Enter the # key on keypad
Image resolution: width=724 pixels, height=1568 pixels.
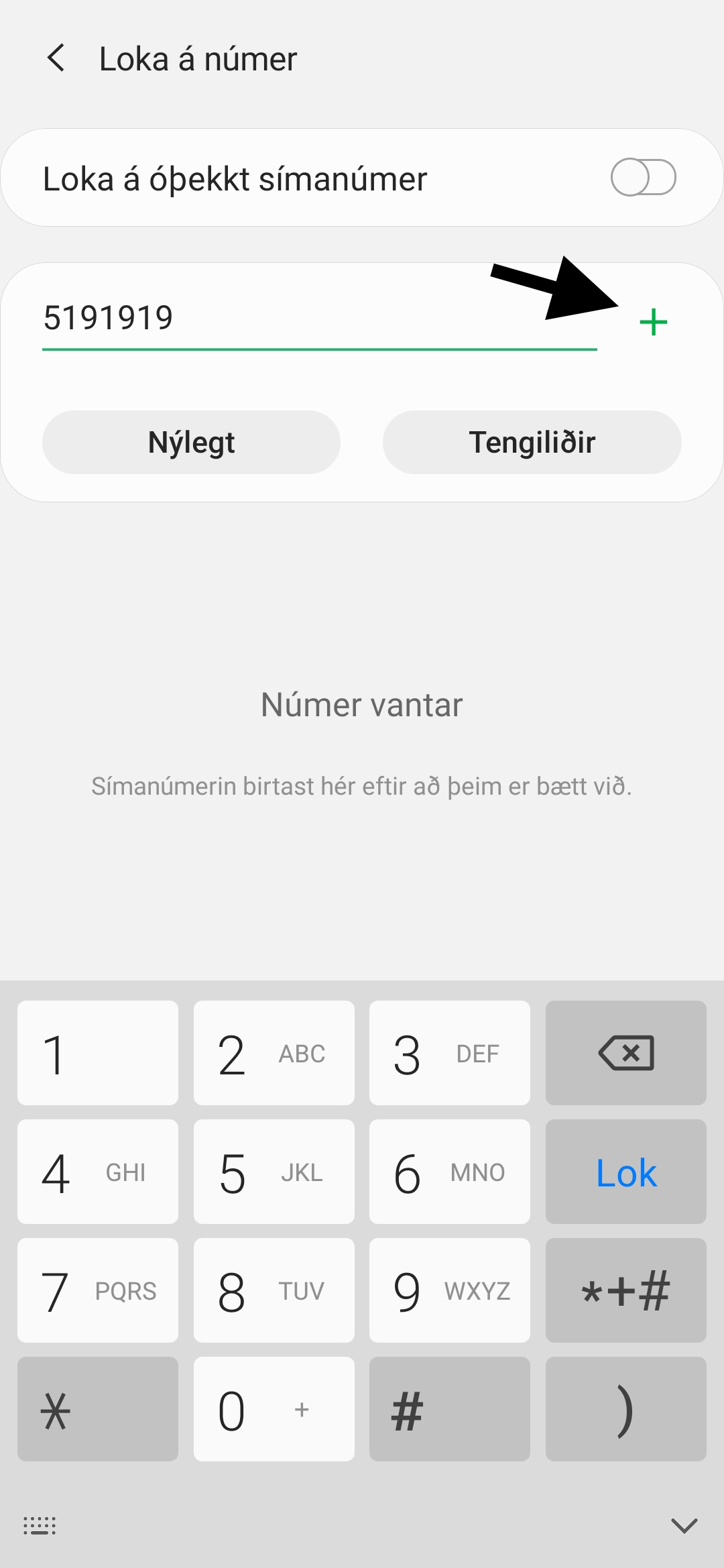[x=449, y=1409]
